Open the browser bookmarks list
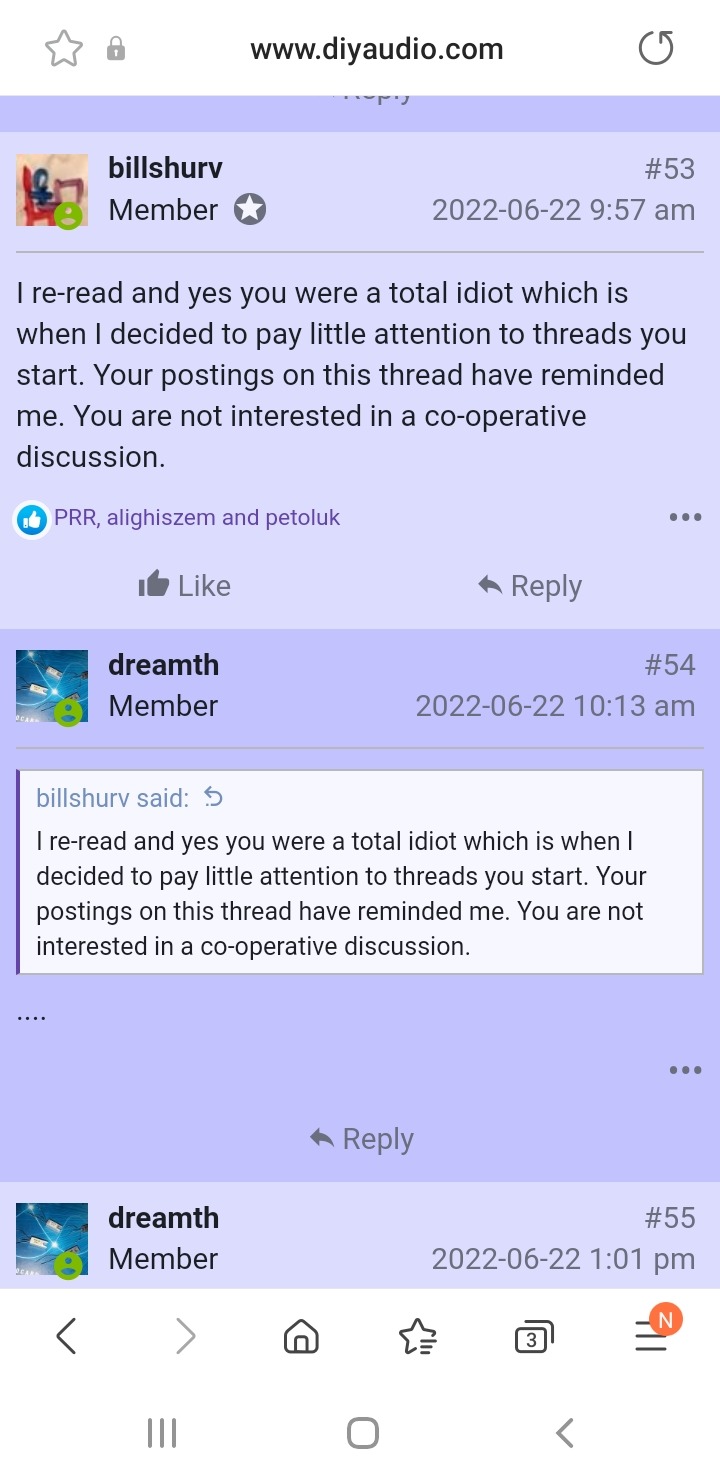The width and height of the screenshot is (720, 1480). click(x=417, y=1336)
